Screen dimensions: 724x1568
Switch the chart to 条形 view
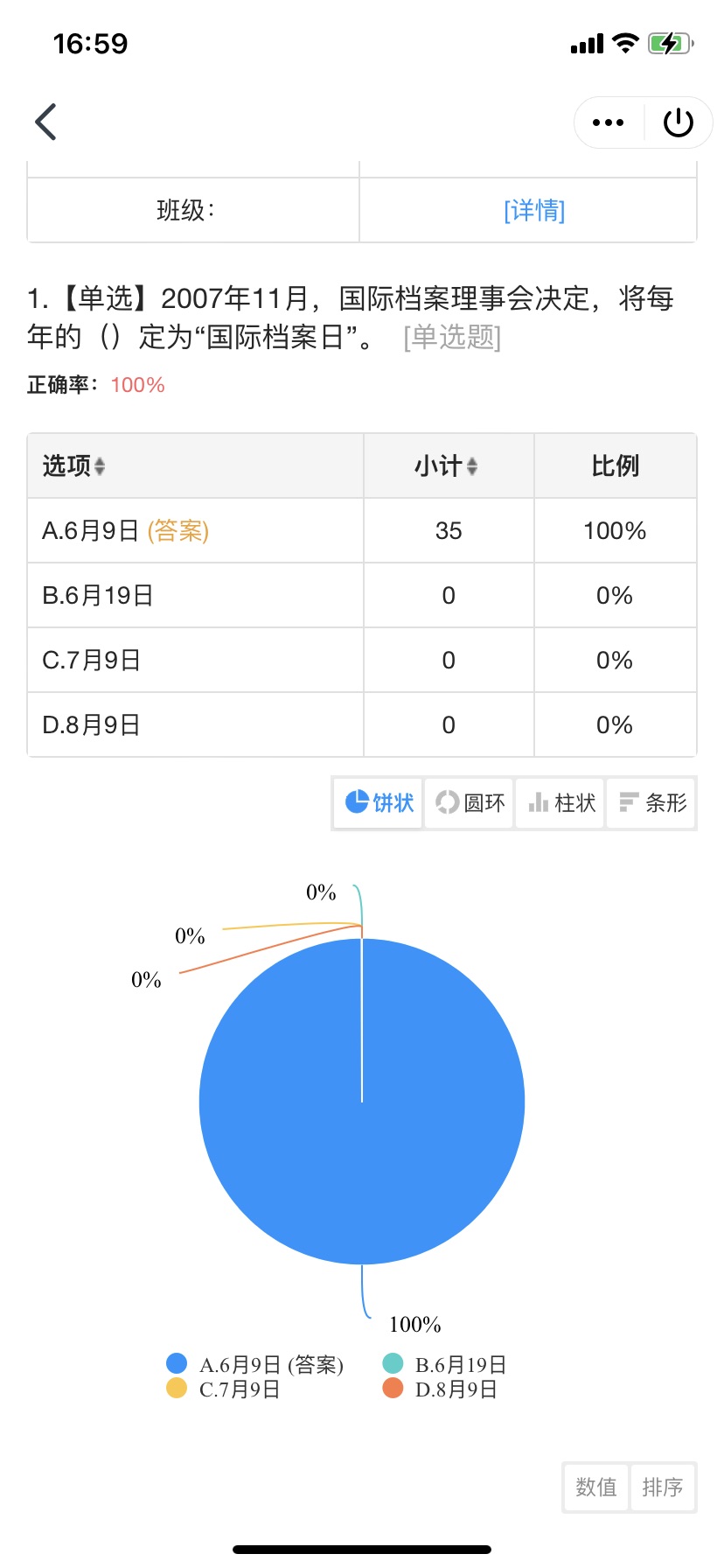point(652,802)
